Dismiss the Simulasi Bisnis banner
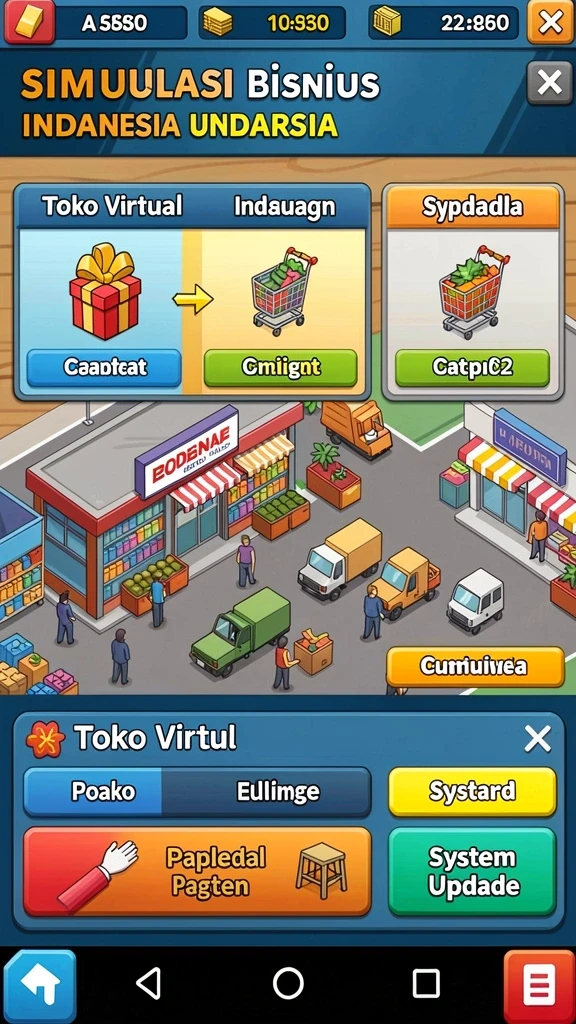This screenshot has height=1024, width=576. coord(549,82)
